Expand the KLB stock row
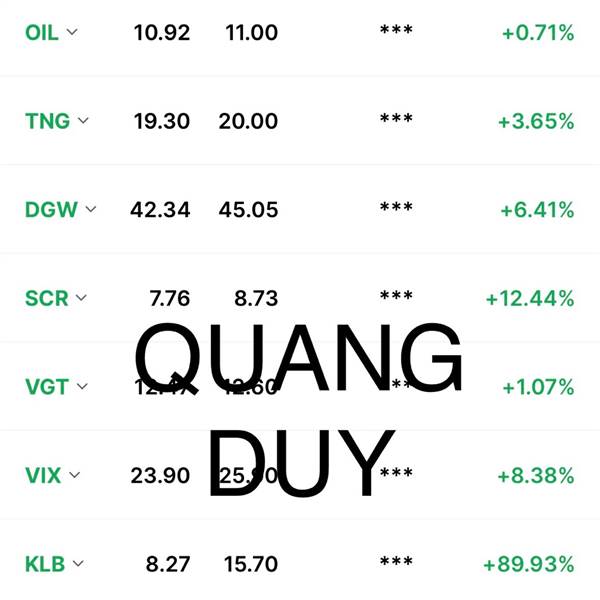 click(x=78, y=564)
